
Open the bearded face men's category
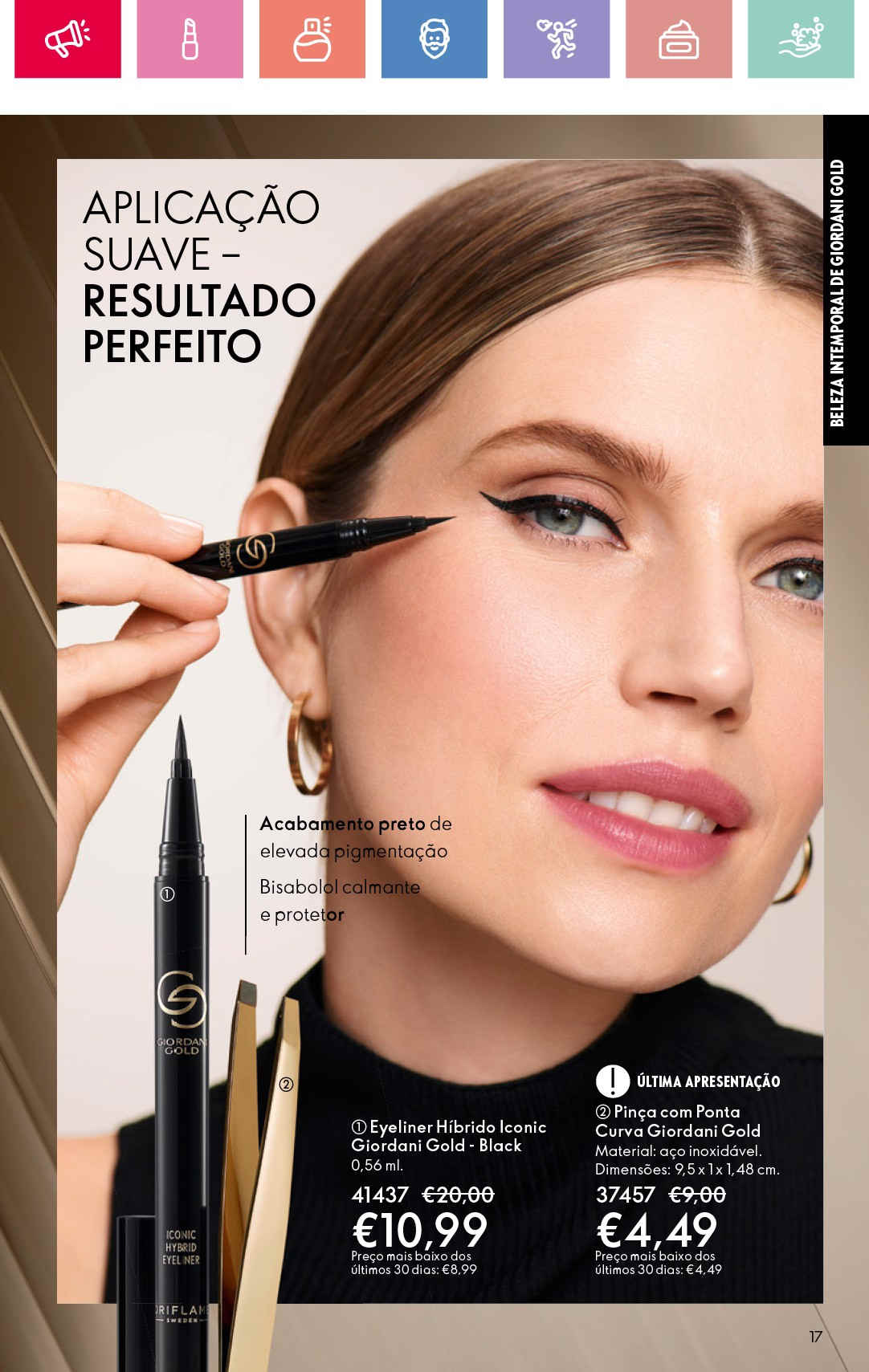434,39
